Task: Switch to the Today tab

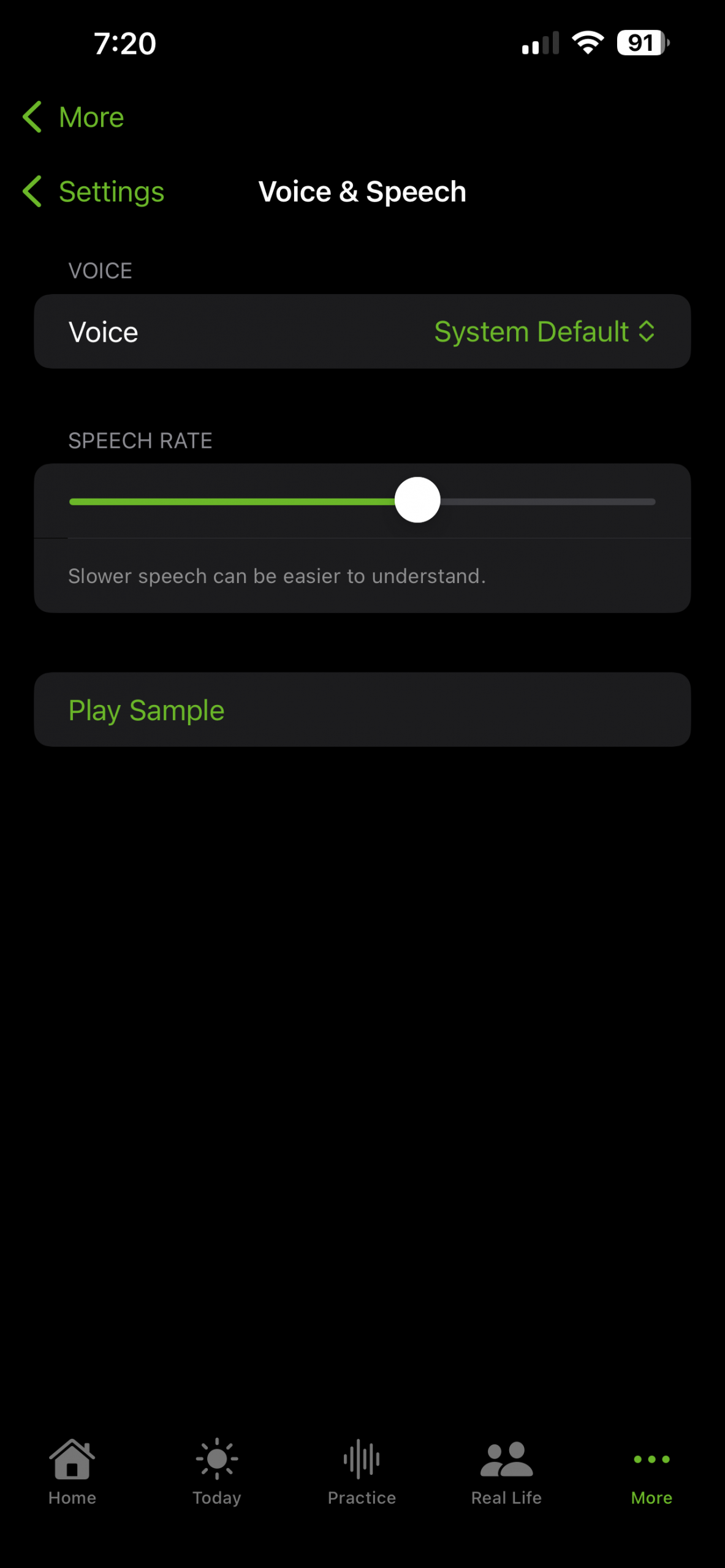Action: tap(217, 1471)
